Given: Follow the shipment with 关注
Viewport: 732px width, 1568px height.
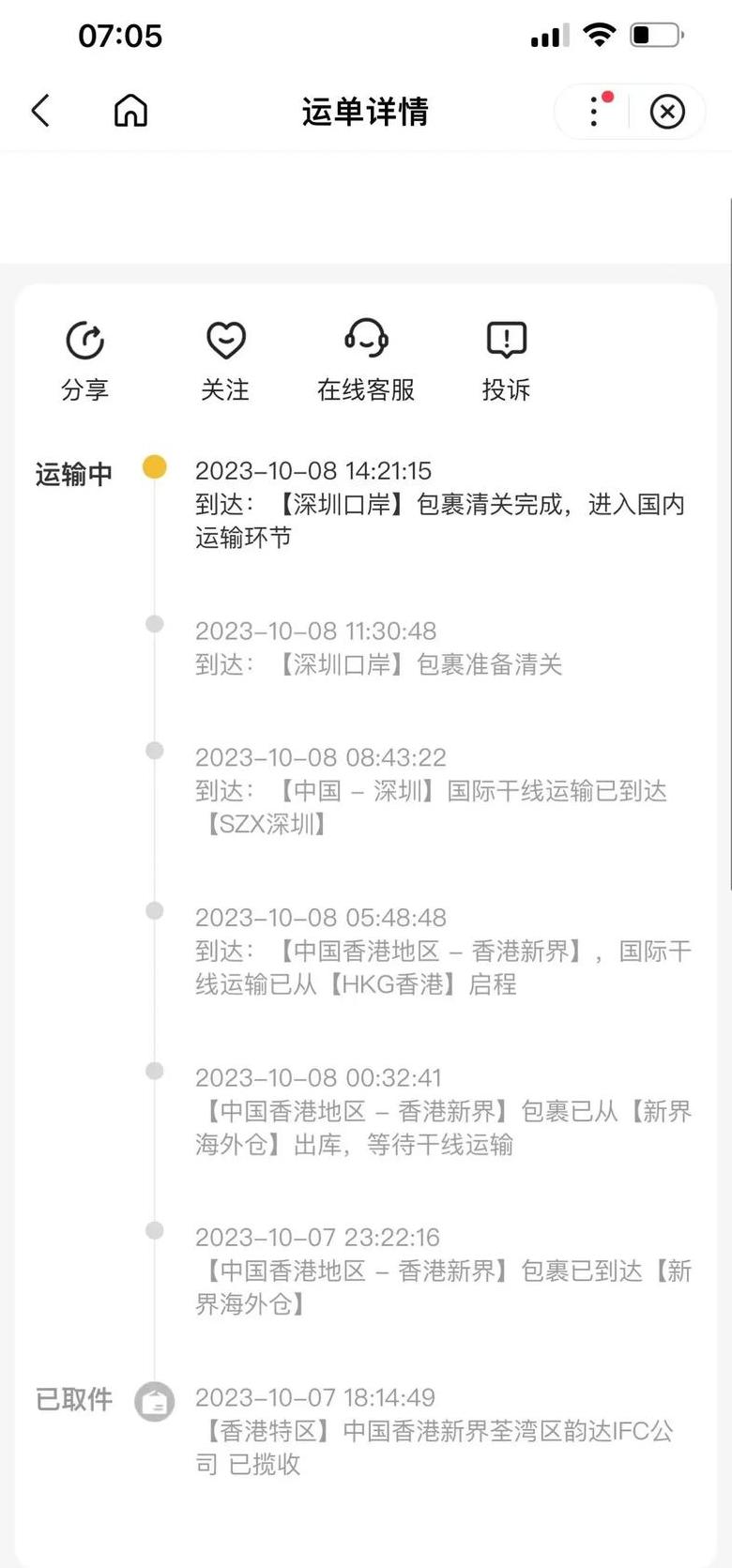Looking at the screenshot, I should [225, 361].
